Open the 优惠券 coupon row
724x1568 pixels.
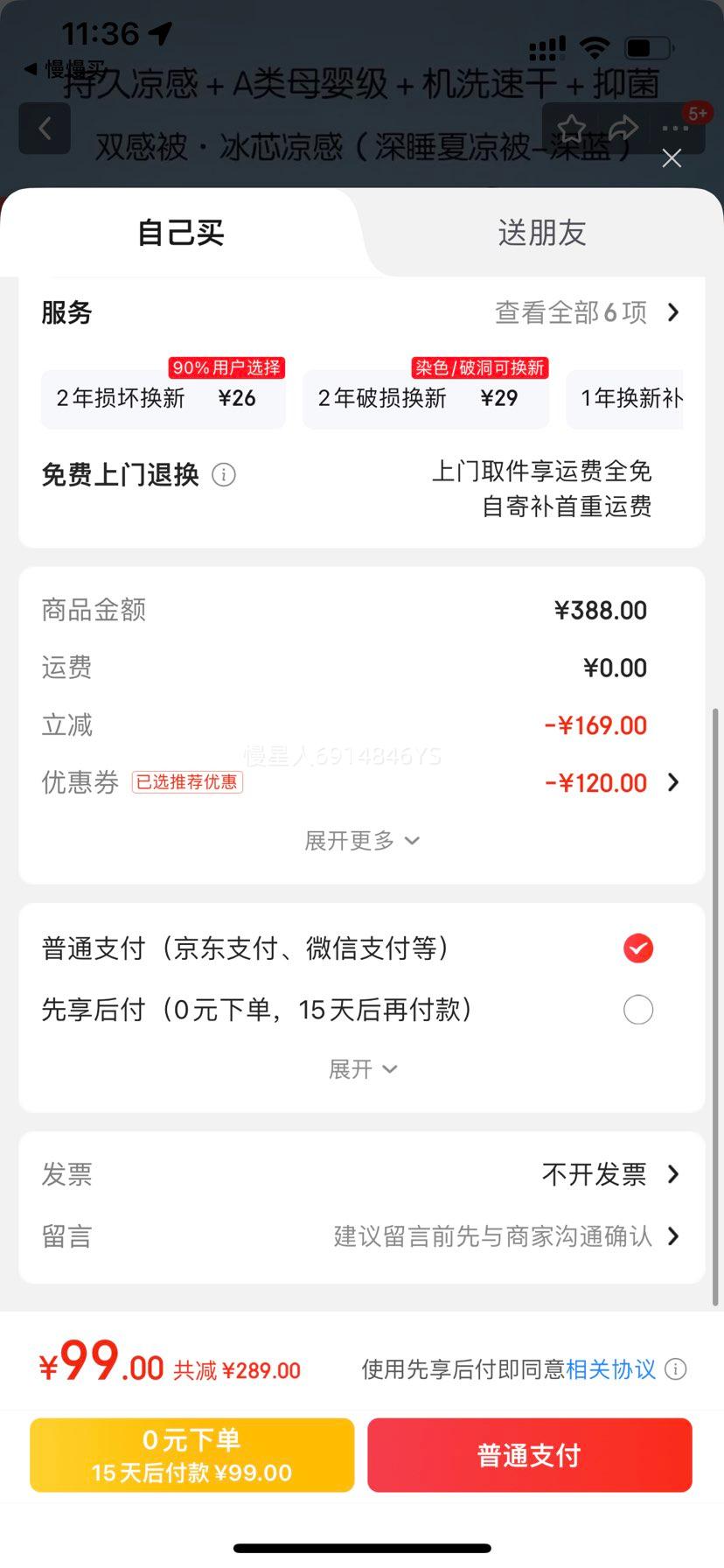[361, 782]
